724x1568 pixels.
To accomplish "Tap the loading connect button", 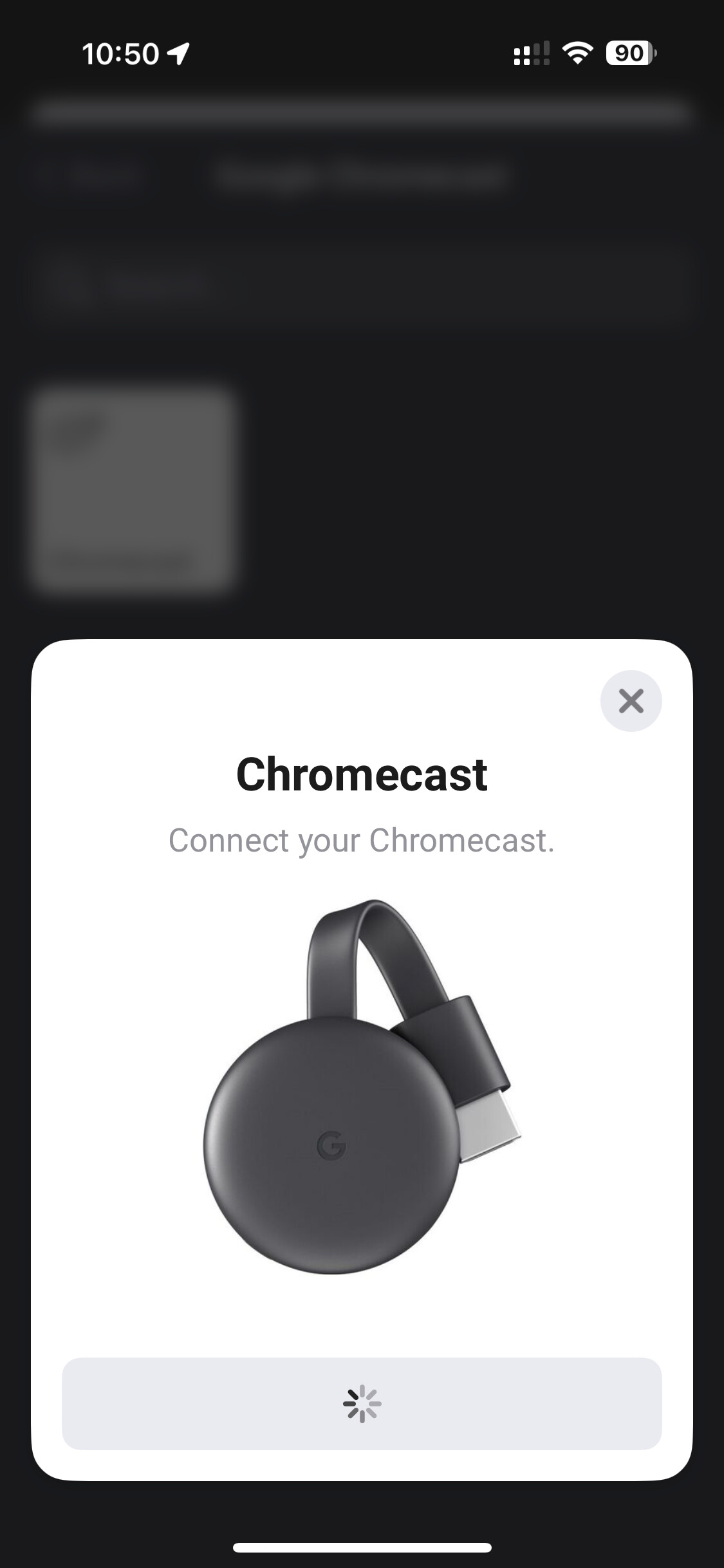I will coord(362,1403).
